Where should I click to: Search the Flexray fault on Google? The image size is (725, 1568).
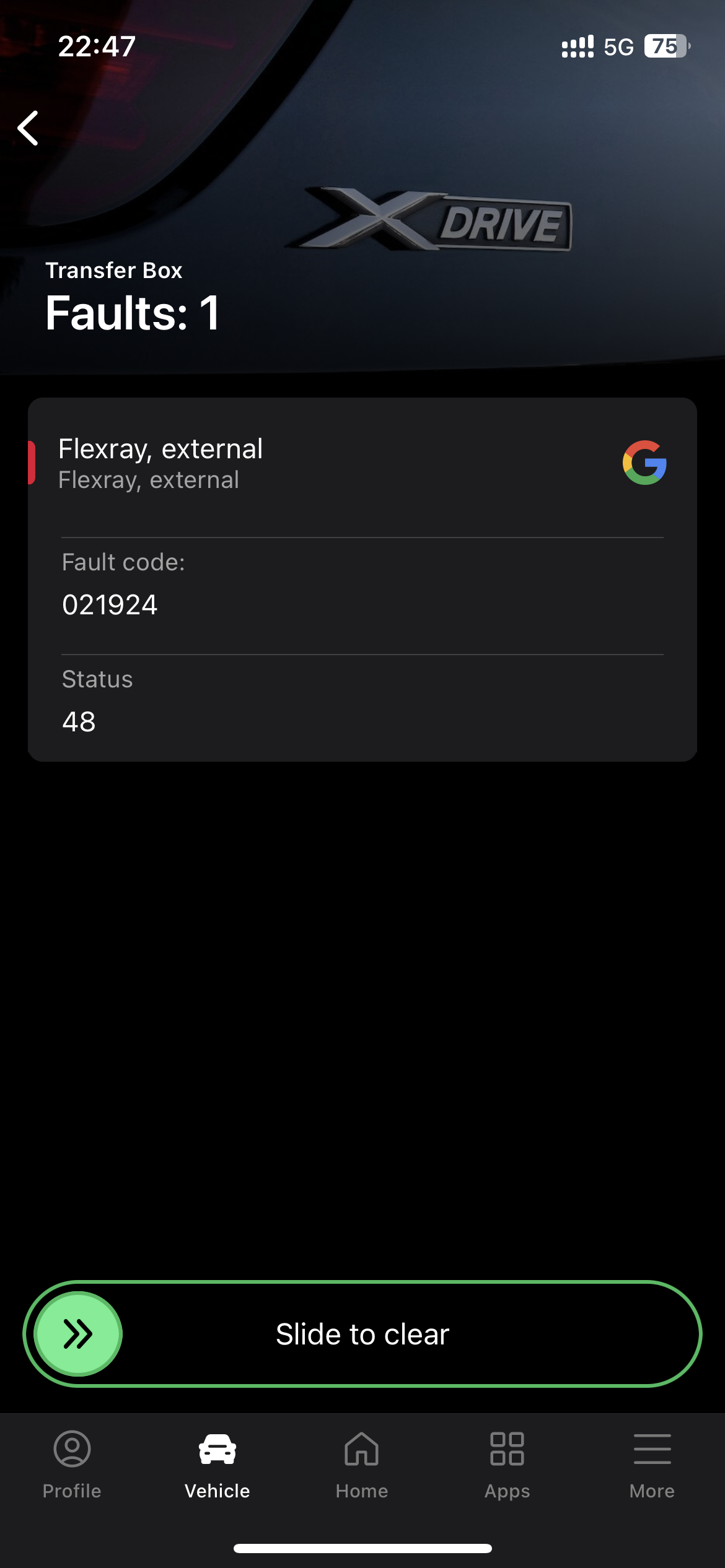(644, 463)
